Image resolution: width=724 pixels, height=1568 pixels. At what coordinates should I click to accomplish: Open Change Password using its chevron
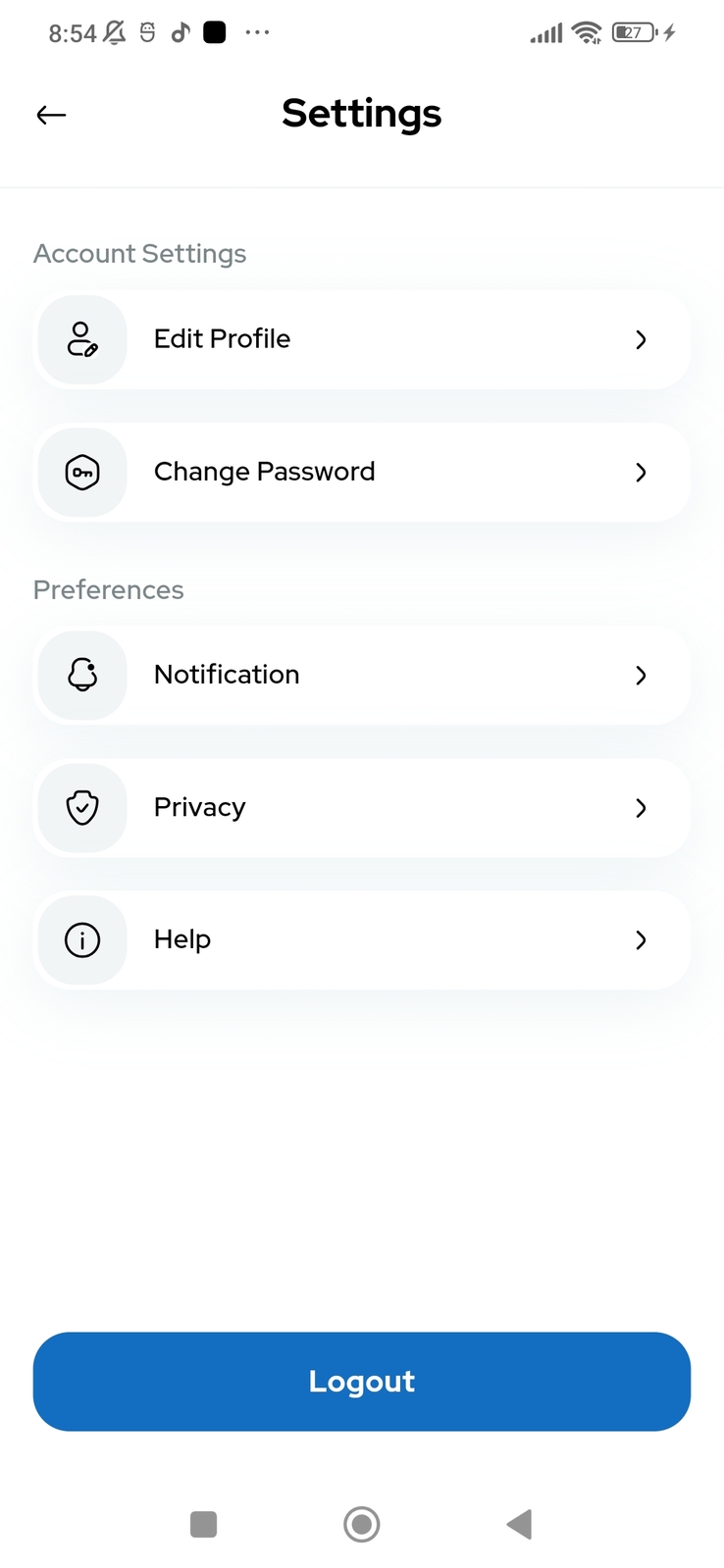pyautogui.click(x=641, y=472)
